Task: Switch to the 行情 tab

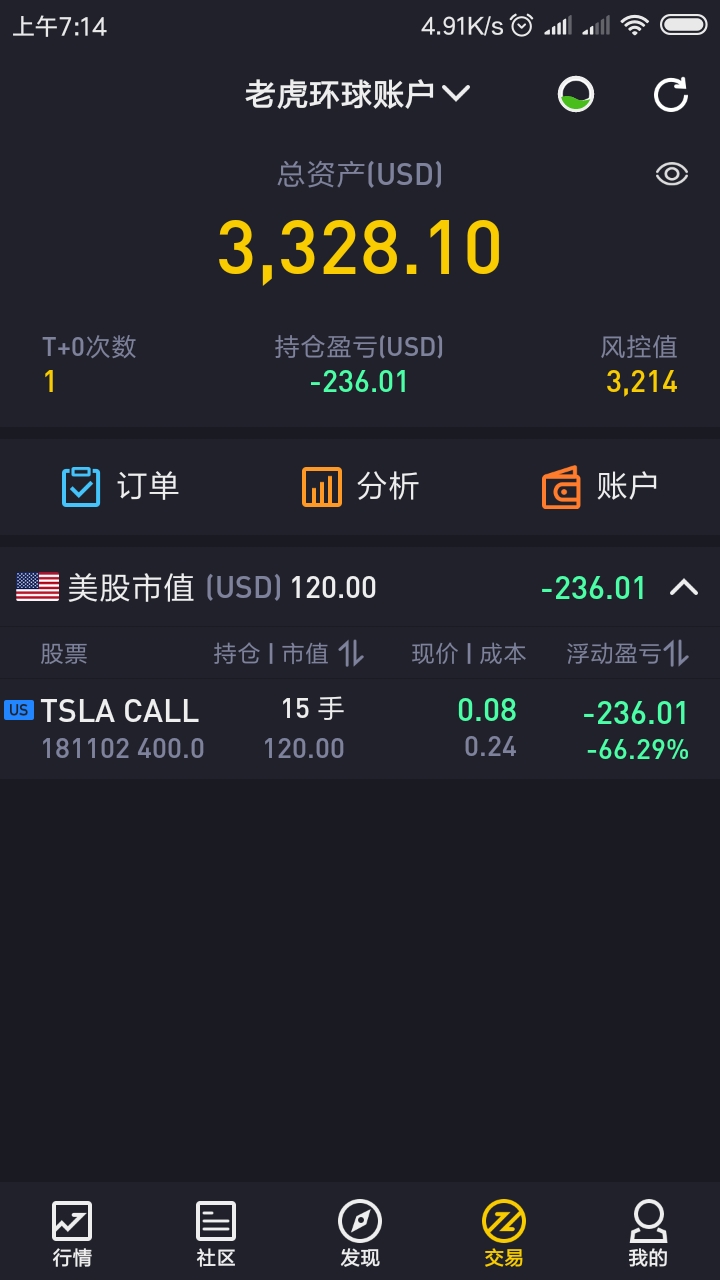Action: coord(72,1234)
